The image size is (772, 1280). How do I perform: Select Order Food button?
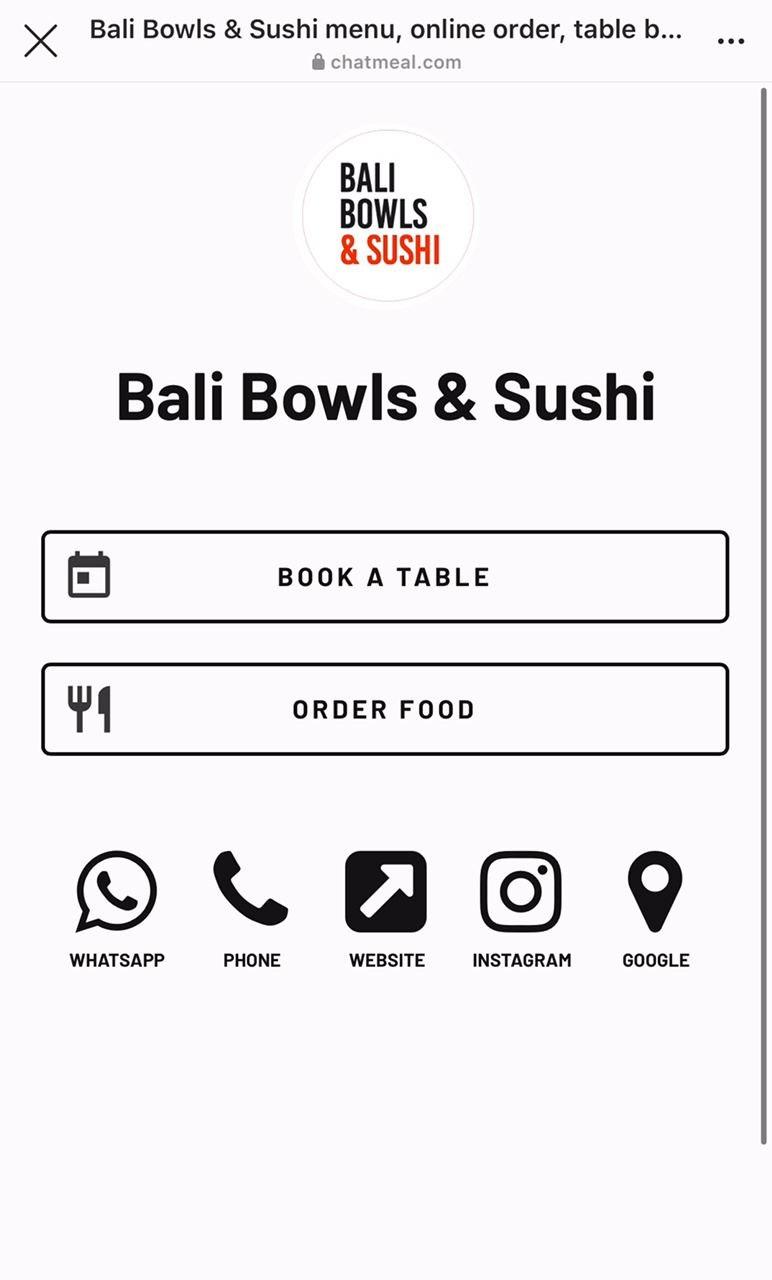tap(385, 709)
